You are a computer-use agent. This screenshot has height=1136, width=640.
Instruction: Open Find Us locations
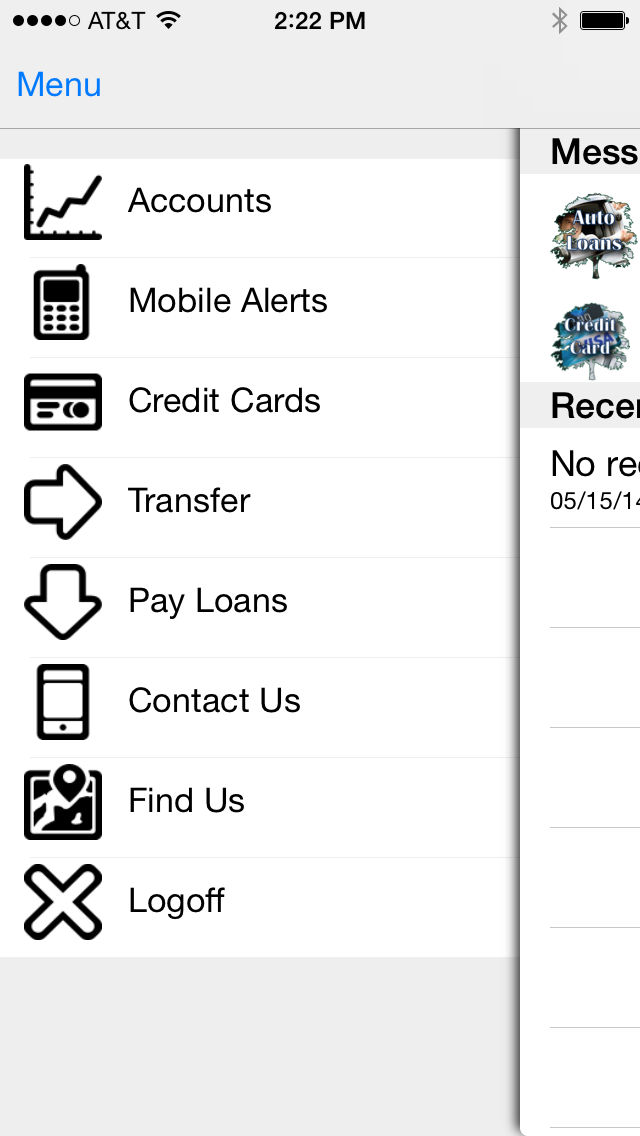click(x=259, y=801)
